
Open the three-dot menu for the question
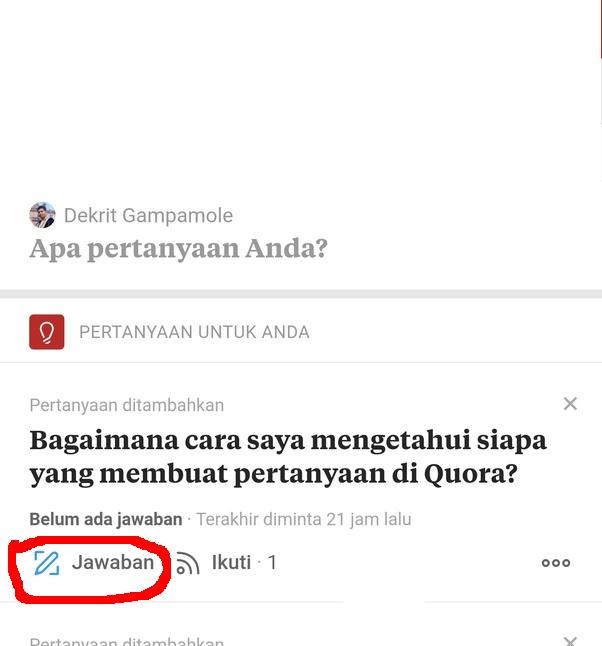tap(555, 563)
